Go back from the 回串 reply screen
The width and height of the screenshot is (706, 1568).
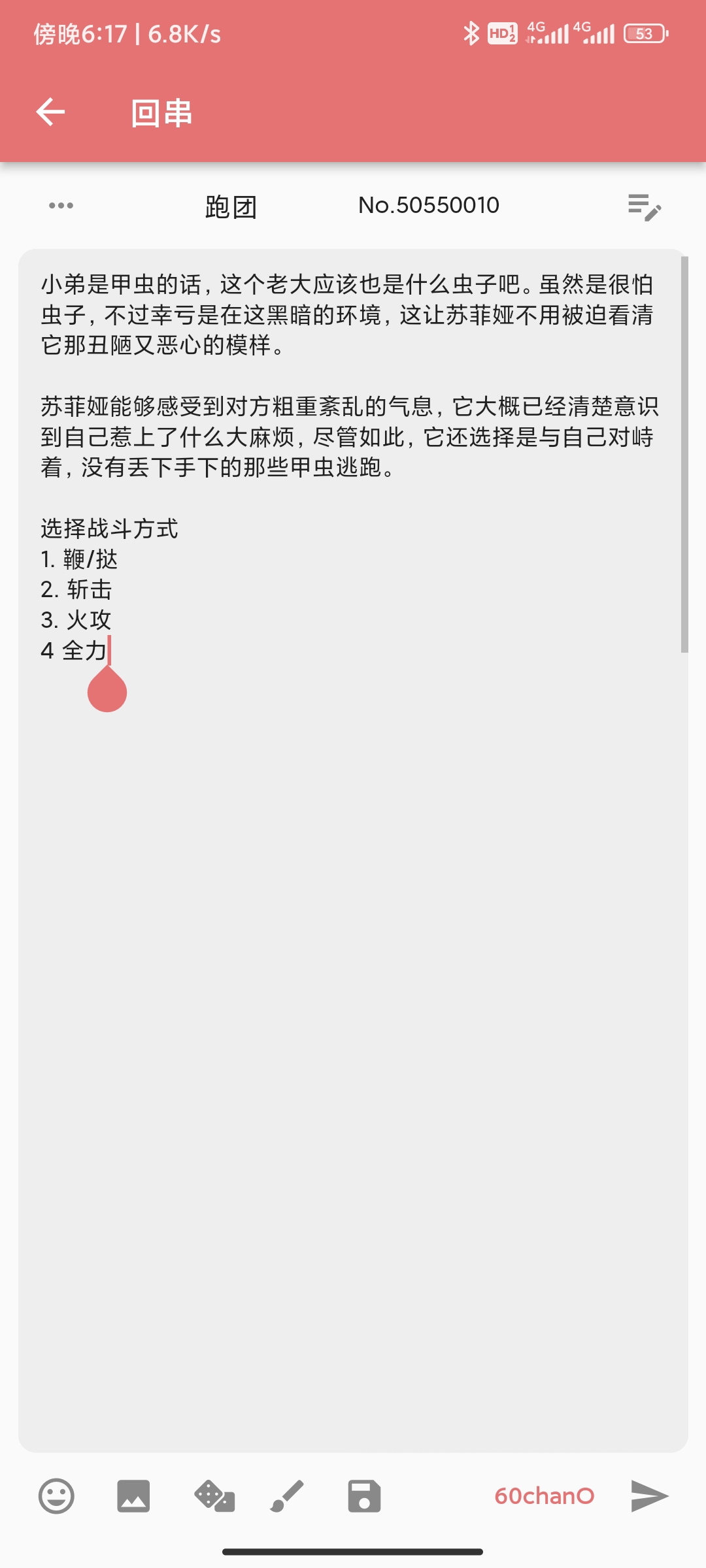point(50,112)
